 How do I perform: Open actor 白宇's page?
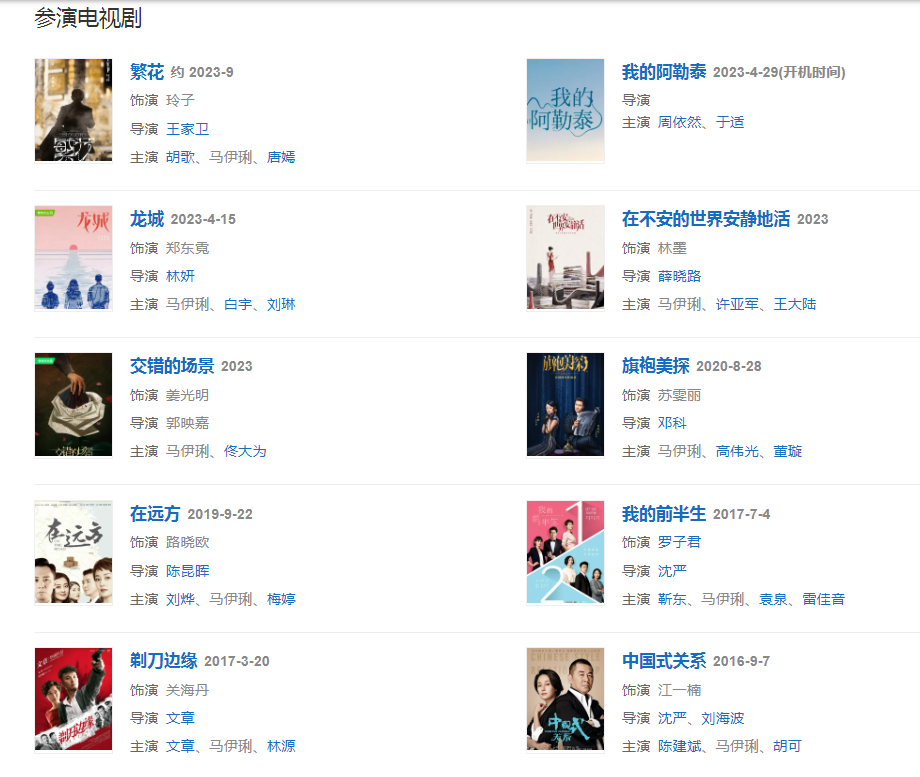pos(238,304)
